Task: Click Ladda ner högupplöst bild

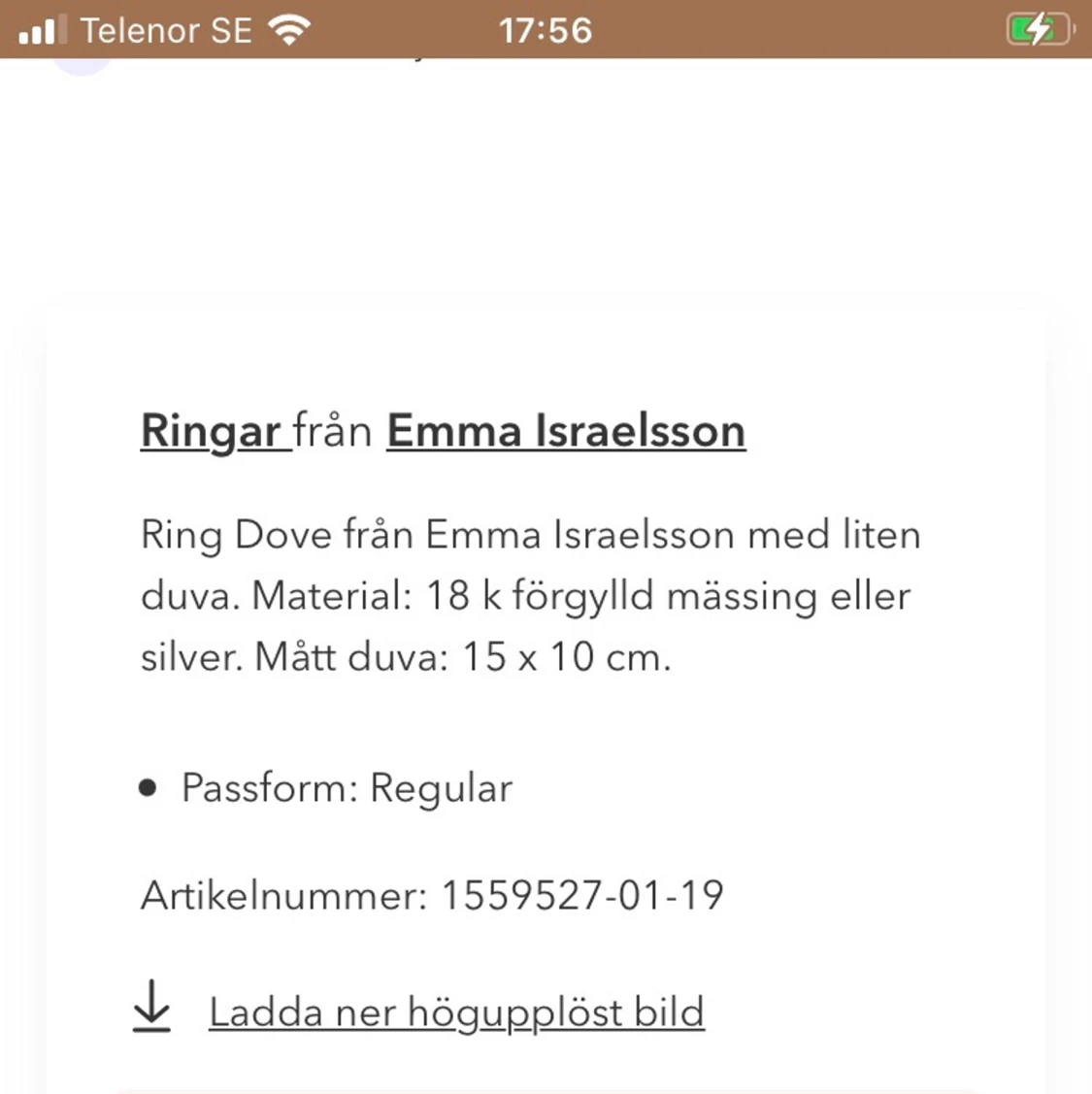Action: [x=455, y=1011]
